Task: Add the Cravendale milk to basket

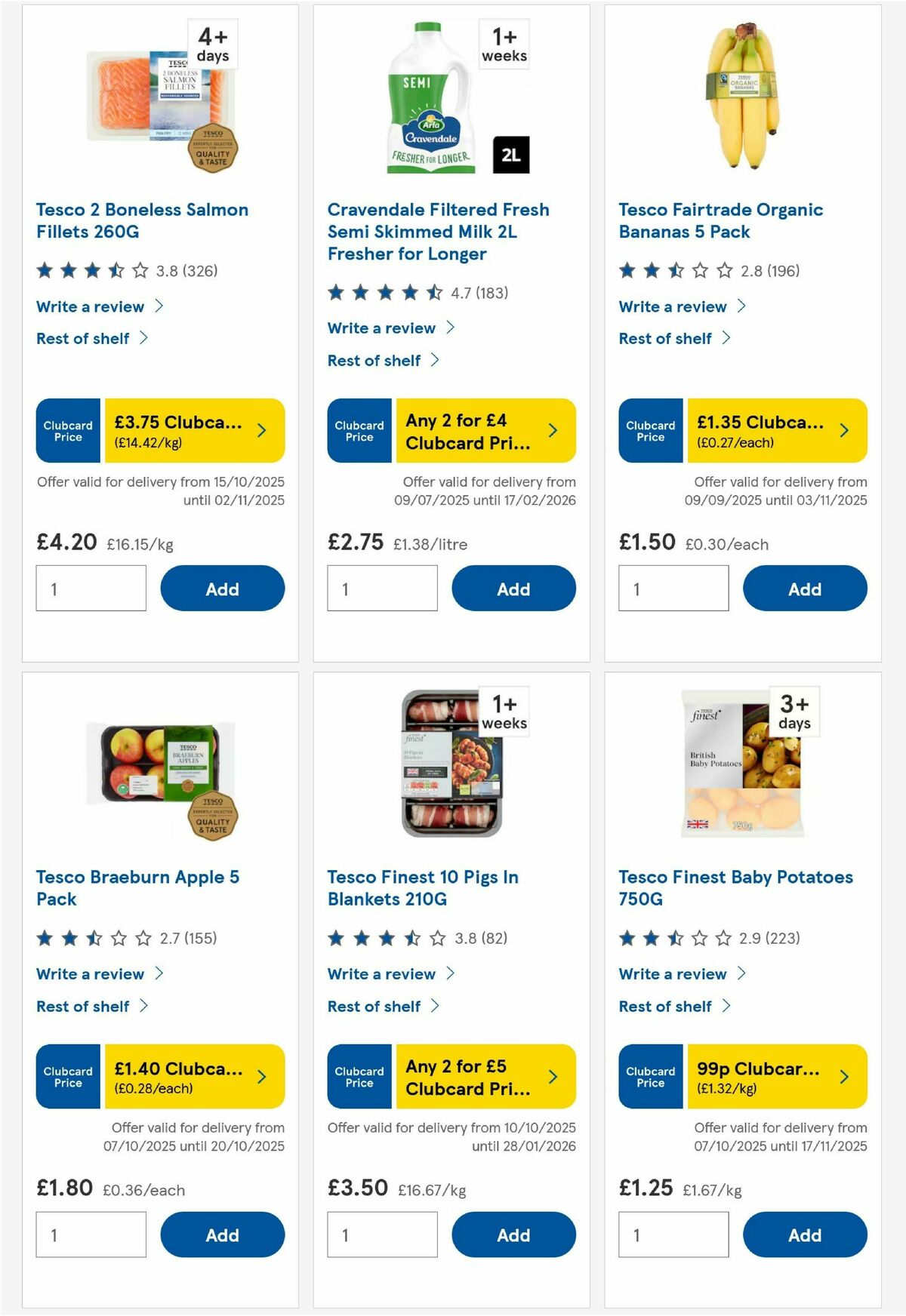Action: click(x=513, y=588)
